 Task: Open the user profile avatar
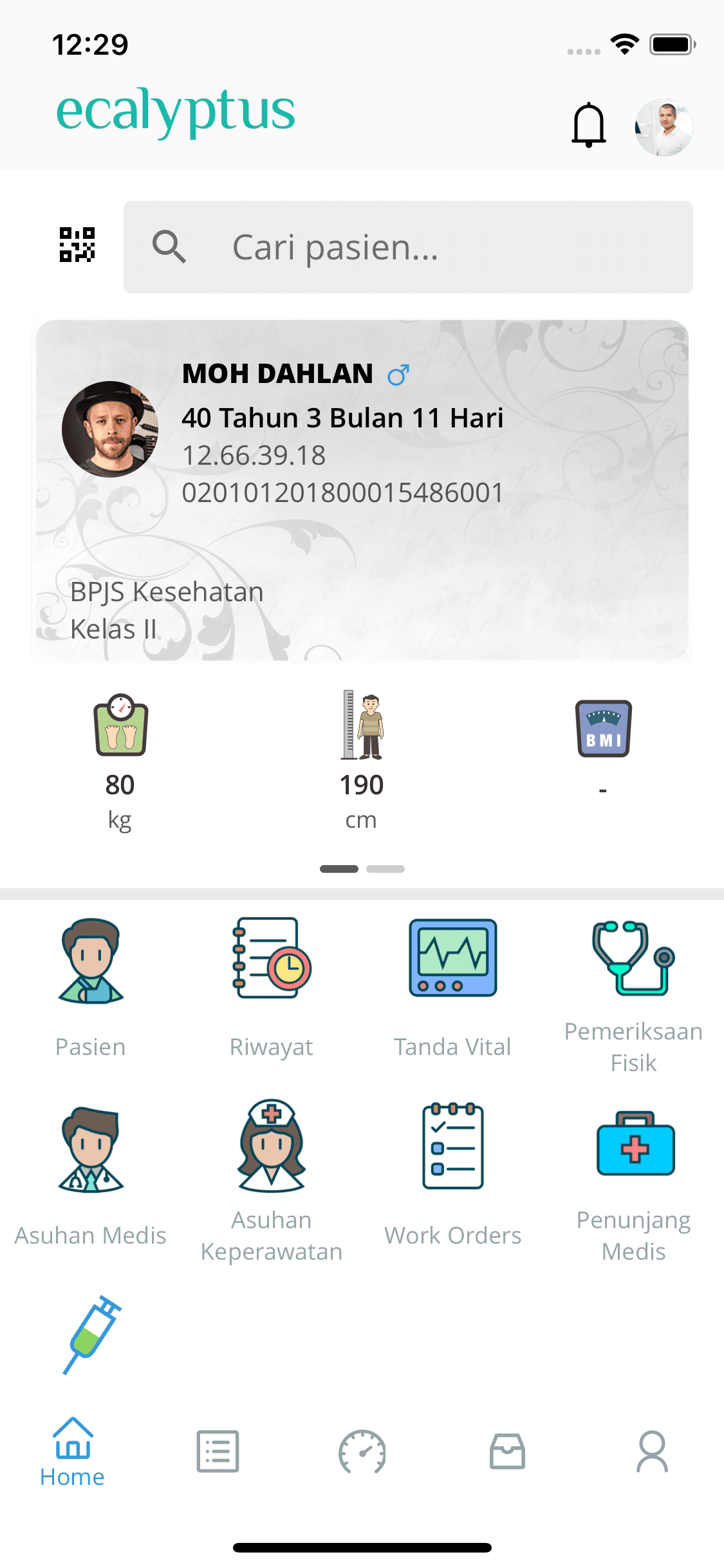664,127
